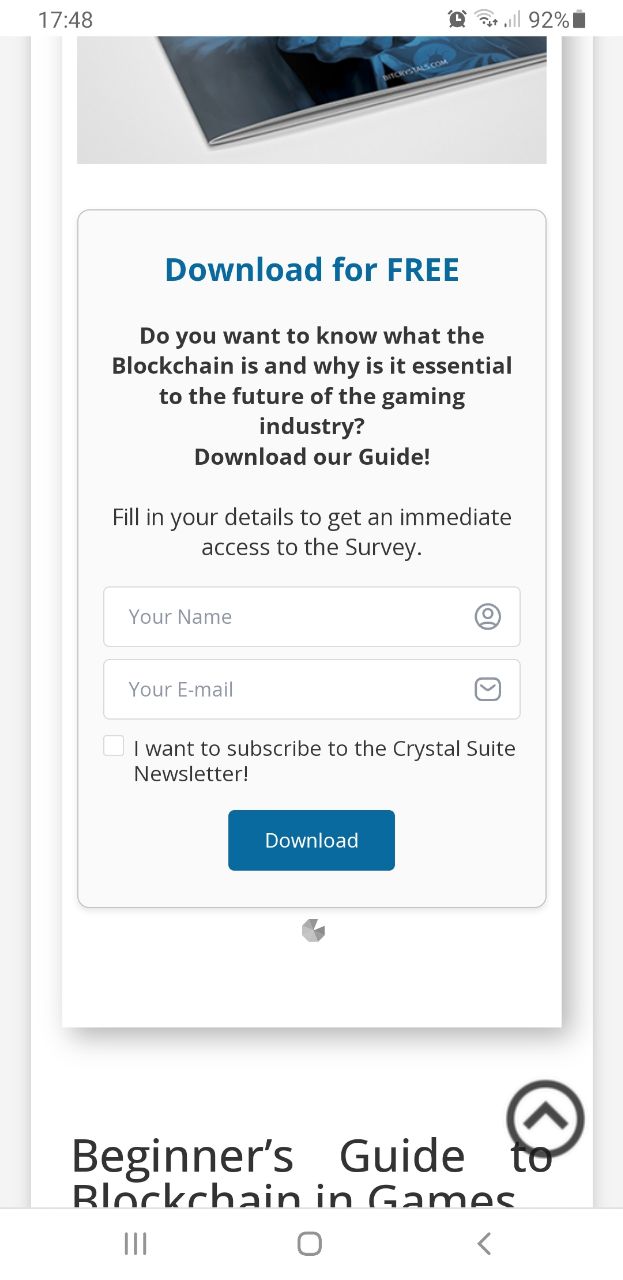This screenshot has width=623, height=1280.
Task: Tap the blue Download button
Action: [311, 840]
